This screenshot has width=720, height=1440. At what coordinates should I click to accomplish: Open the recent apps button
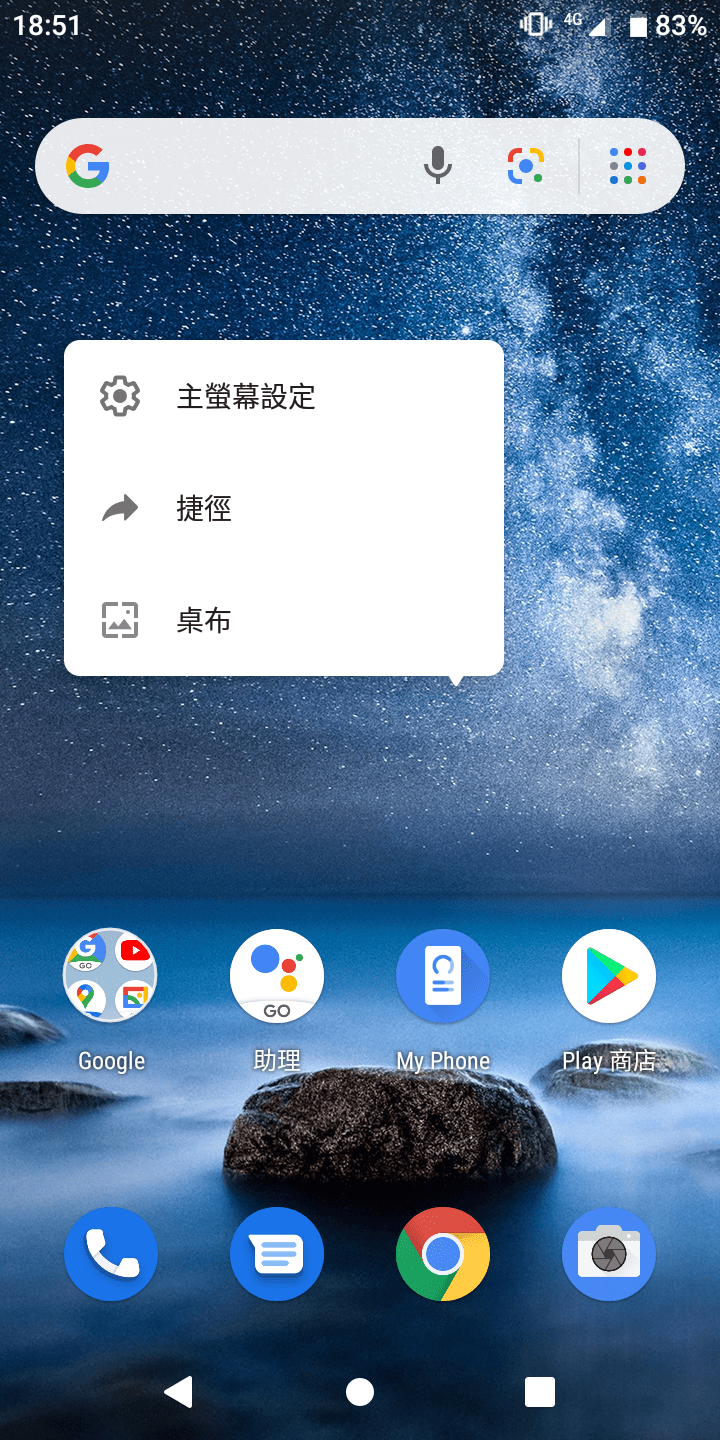pyautogui.click(x=540, y=1392)
